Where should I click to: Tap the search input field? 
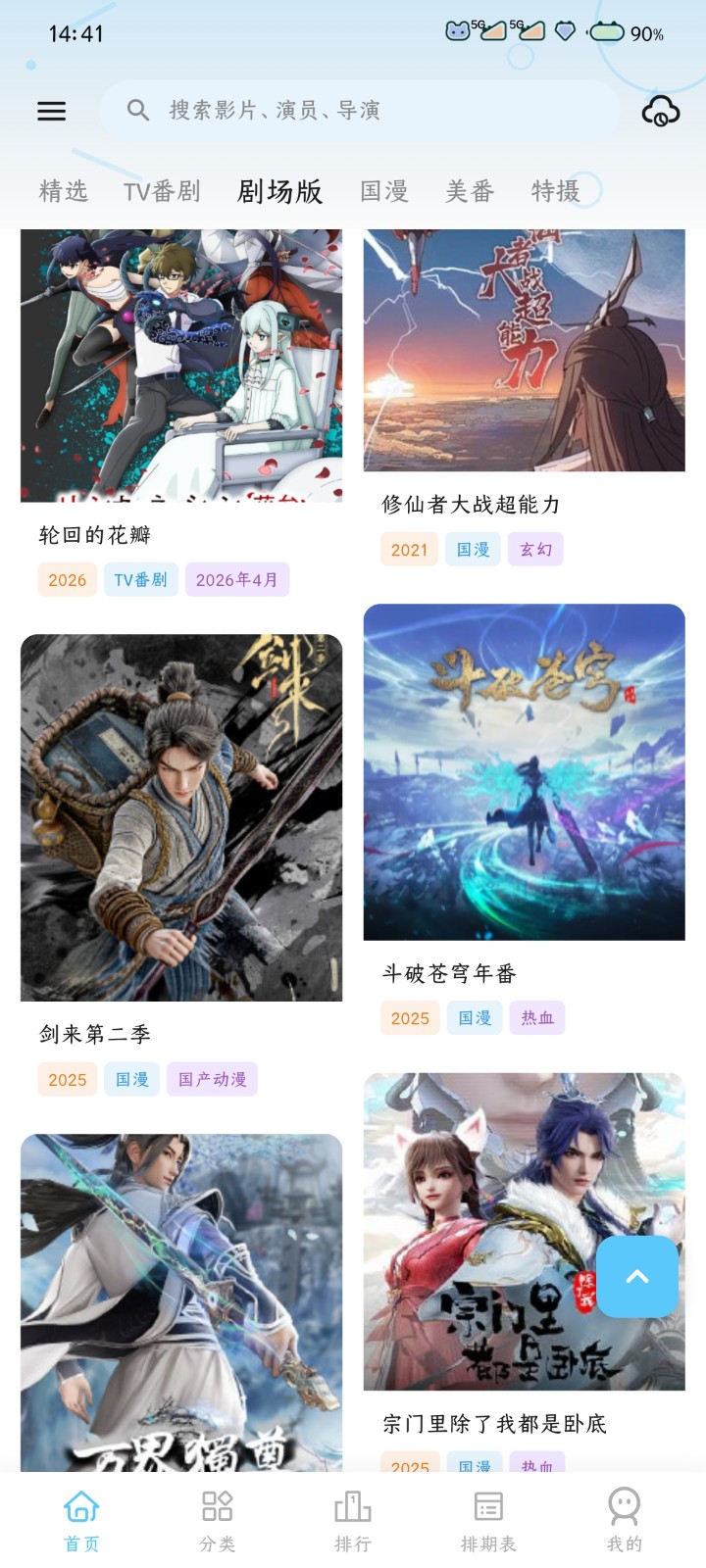[x=363, y=110]
